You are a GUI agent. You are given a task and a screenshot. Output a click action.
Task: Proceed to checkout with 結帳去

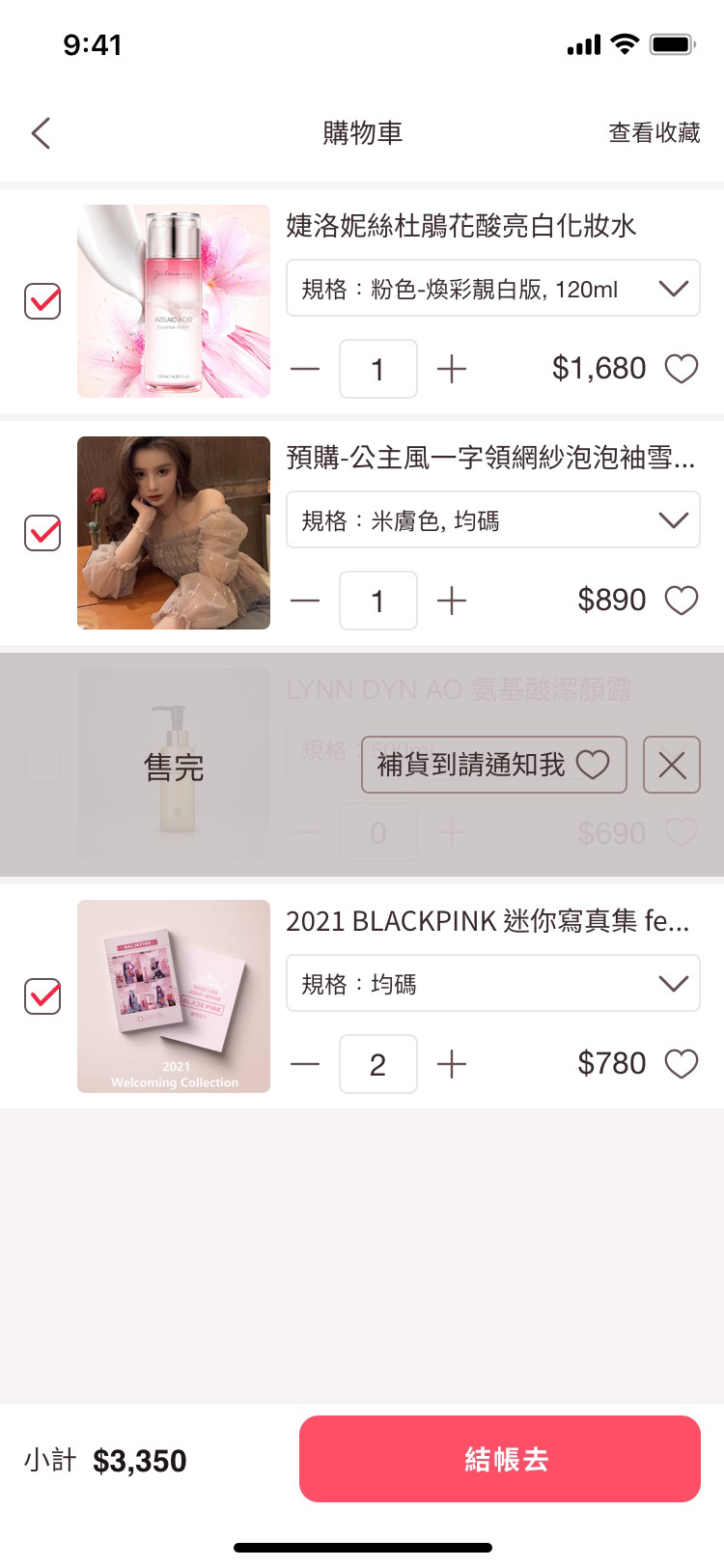pyautogui.click(x=499, y=1459)
